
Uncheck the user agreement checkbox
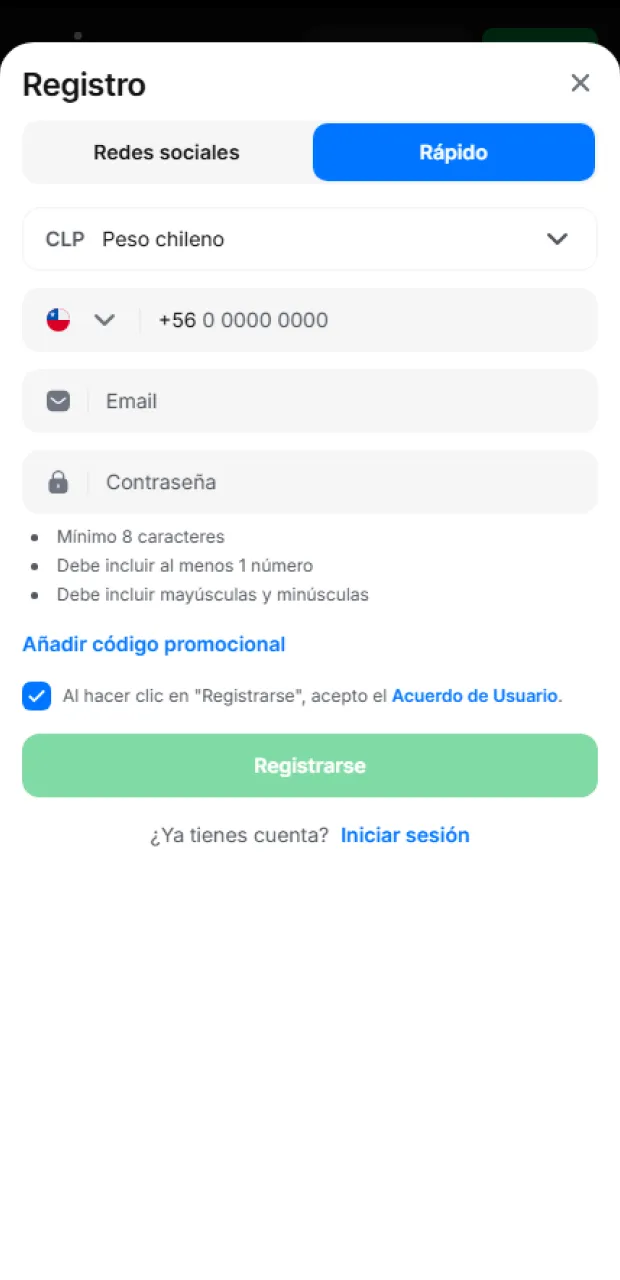[x=37, y=696]
